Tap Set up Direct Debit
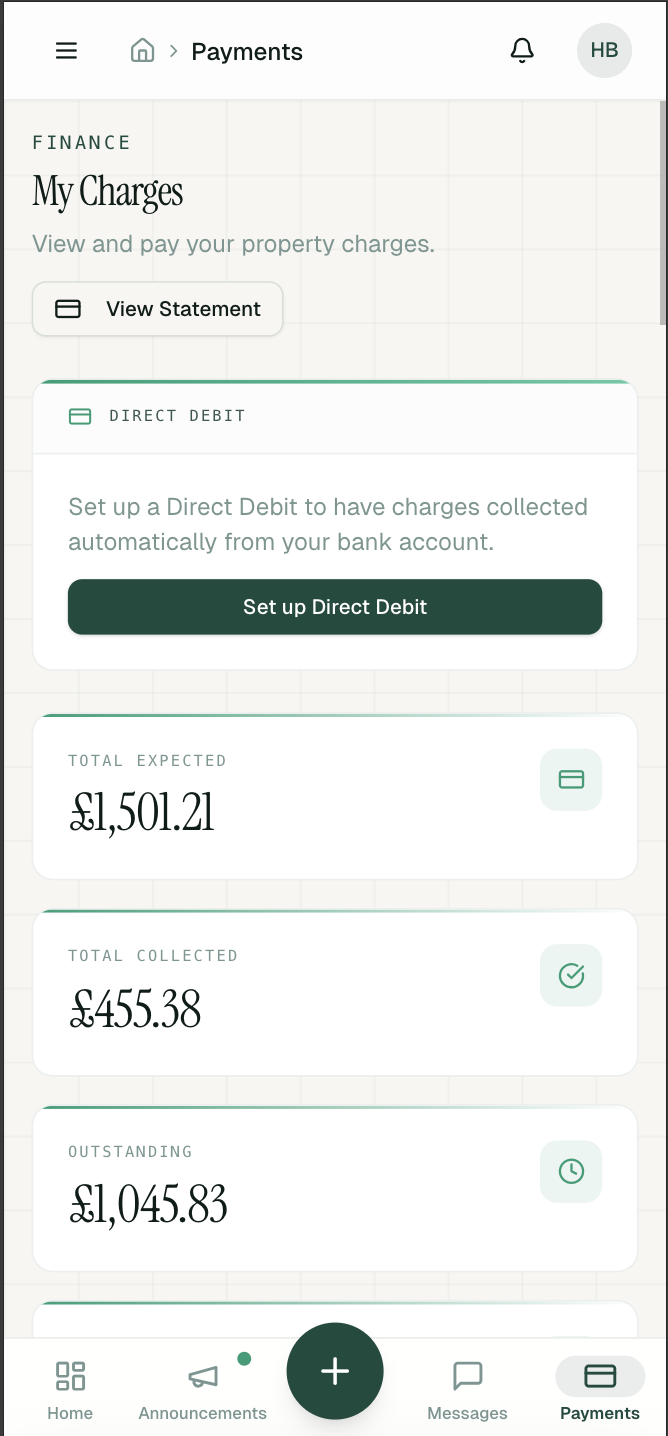This screenshot has height=1436, width=668. (335, 607)
